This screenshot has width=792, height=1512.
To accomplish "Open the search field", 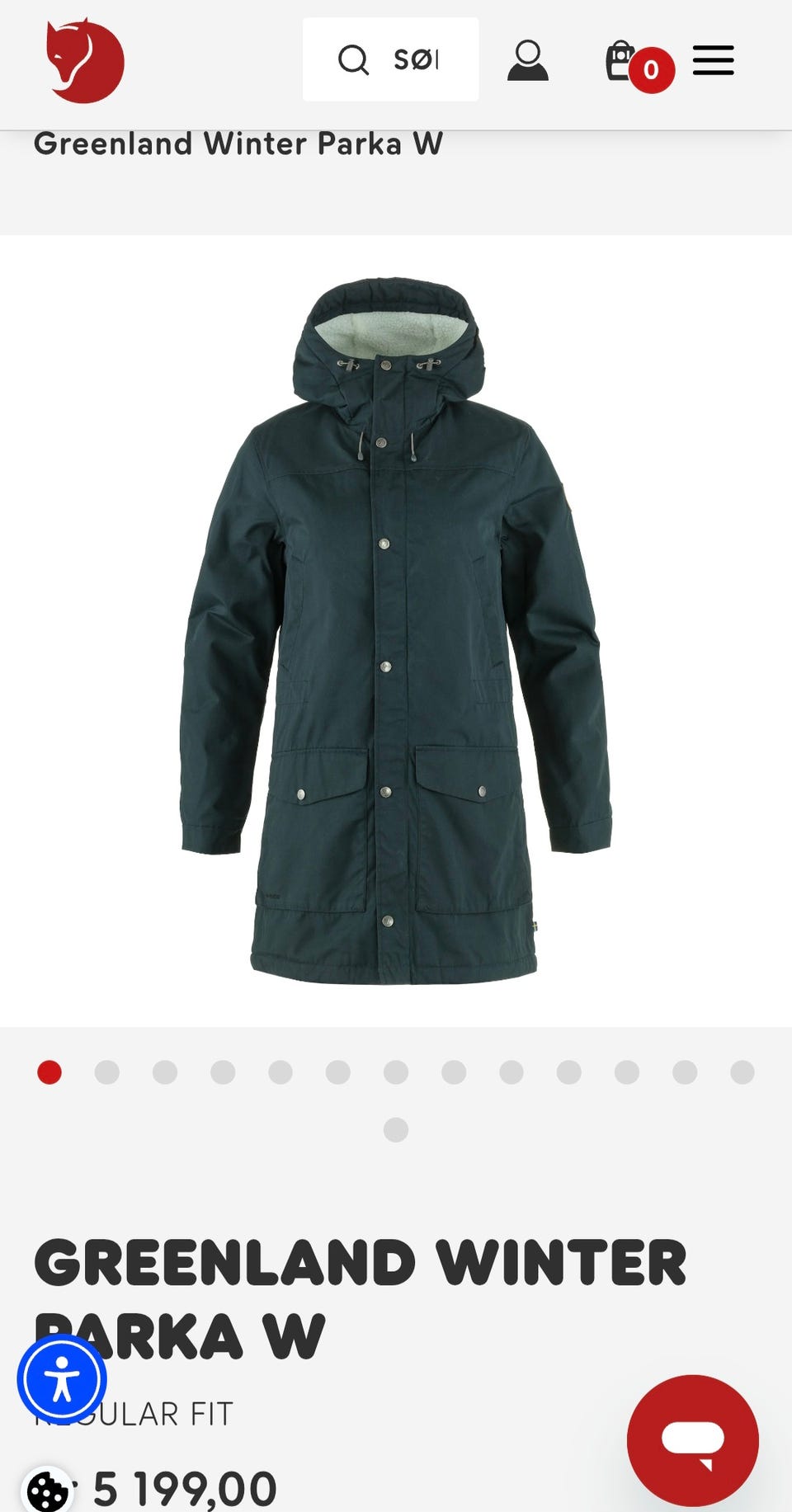I will pos(390,59).
